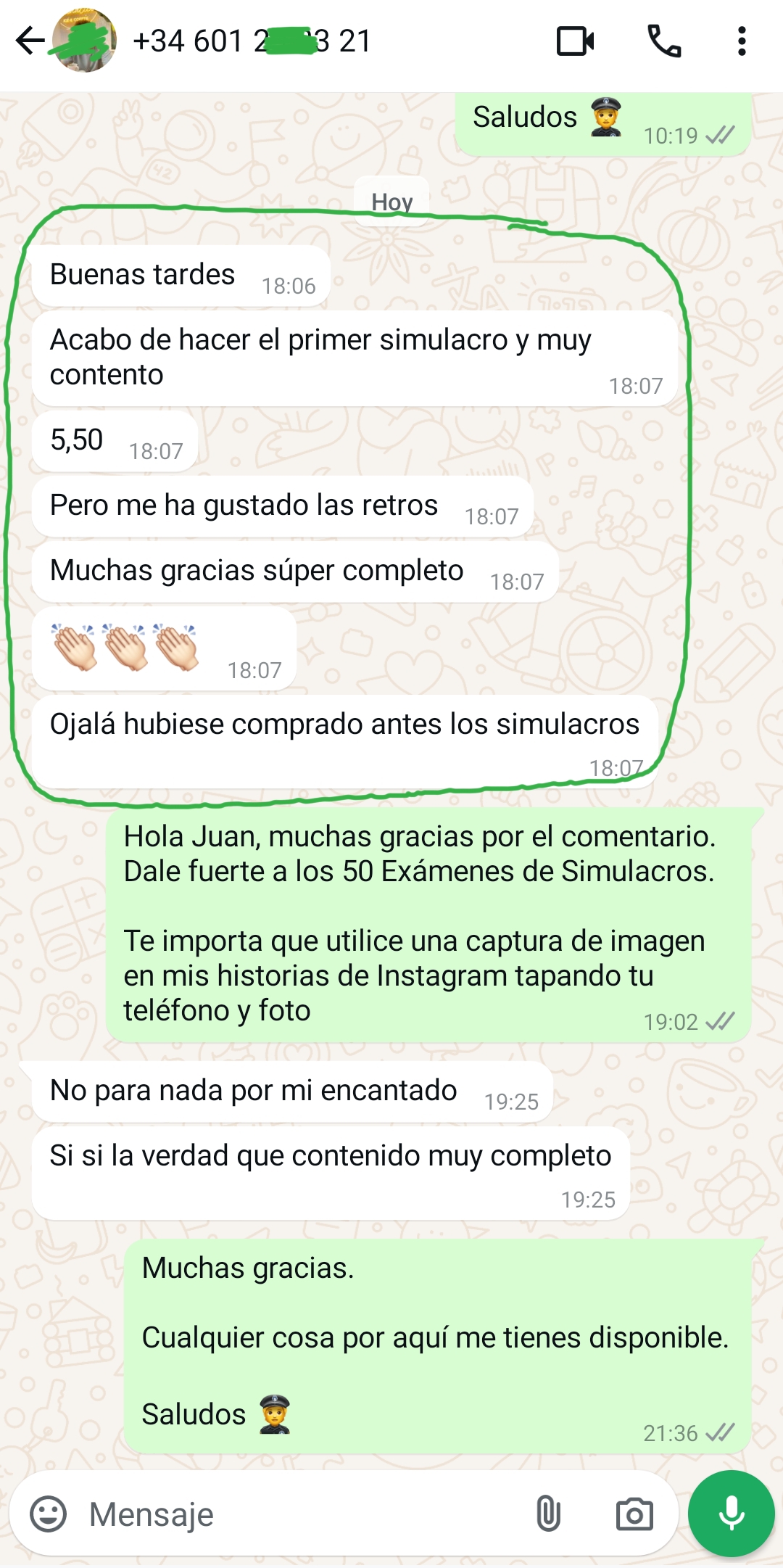Focus the Mensaje text field
The height and width of the screenshot is (1568, 783).
click(290, 1514)
